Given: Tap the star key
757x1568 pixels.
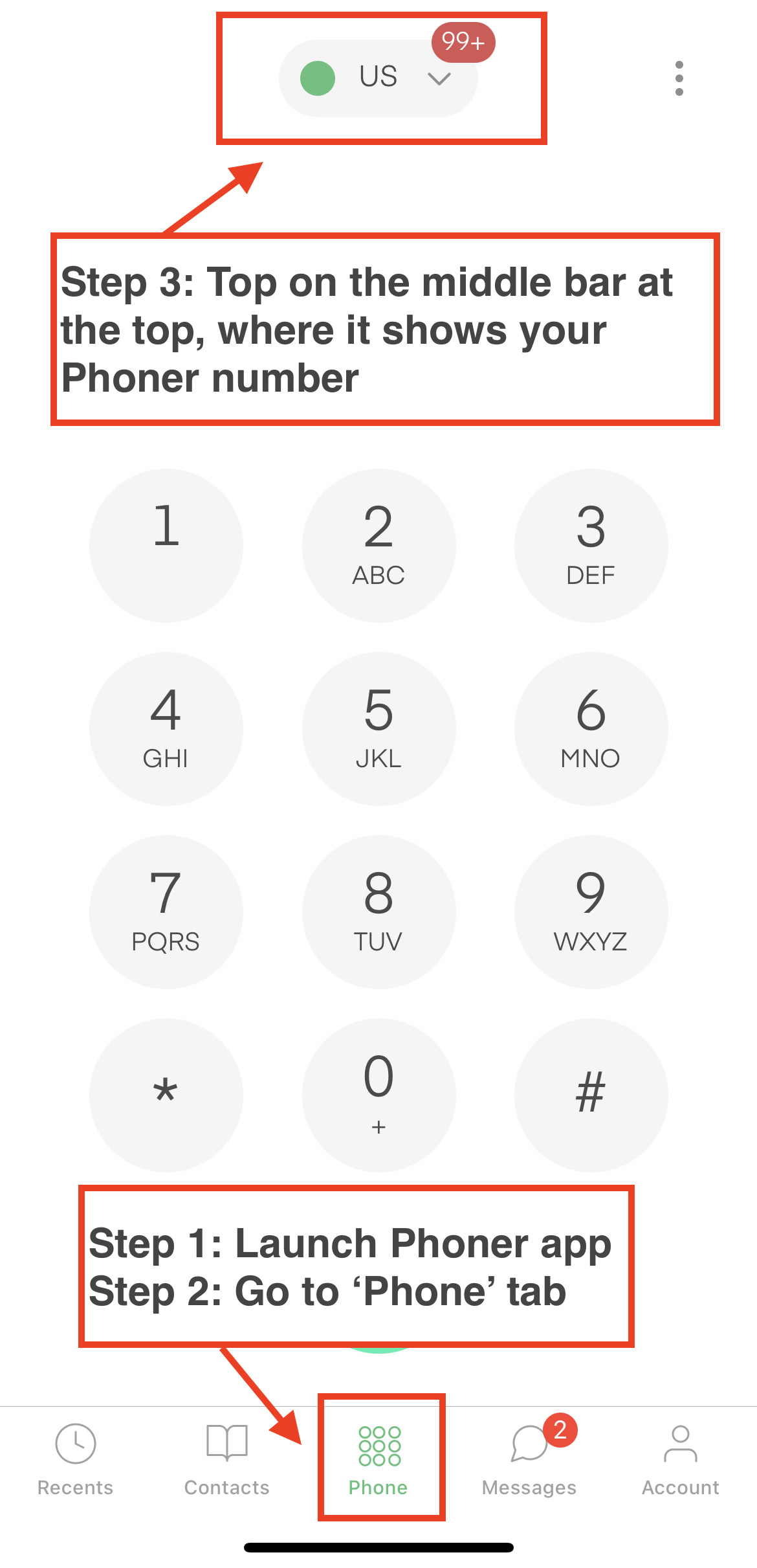Looking at the screenshot, I should (166, 1095).
